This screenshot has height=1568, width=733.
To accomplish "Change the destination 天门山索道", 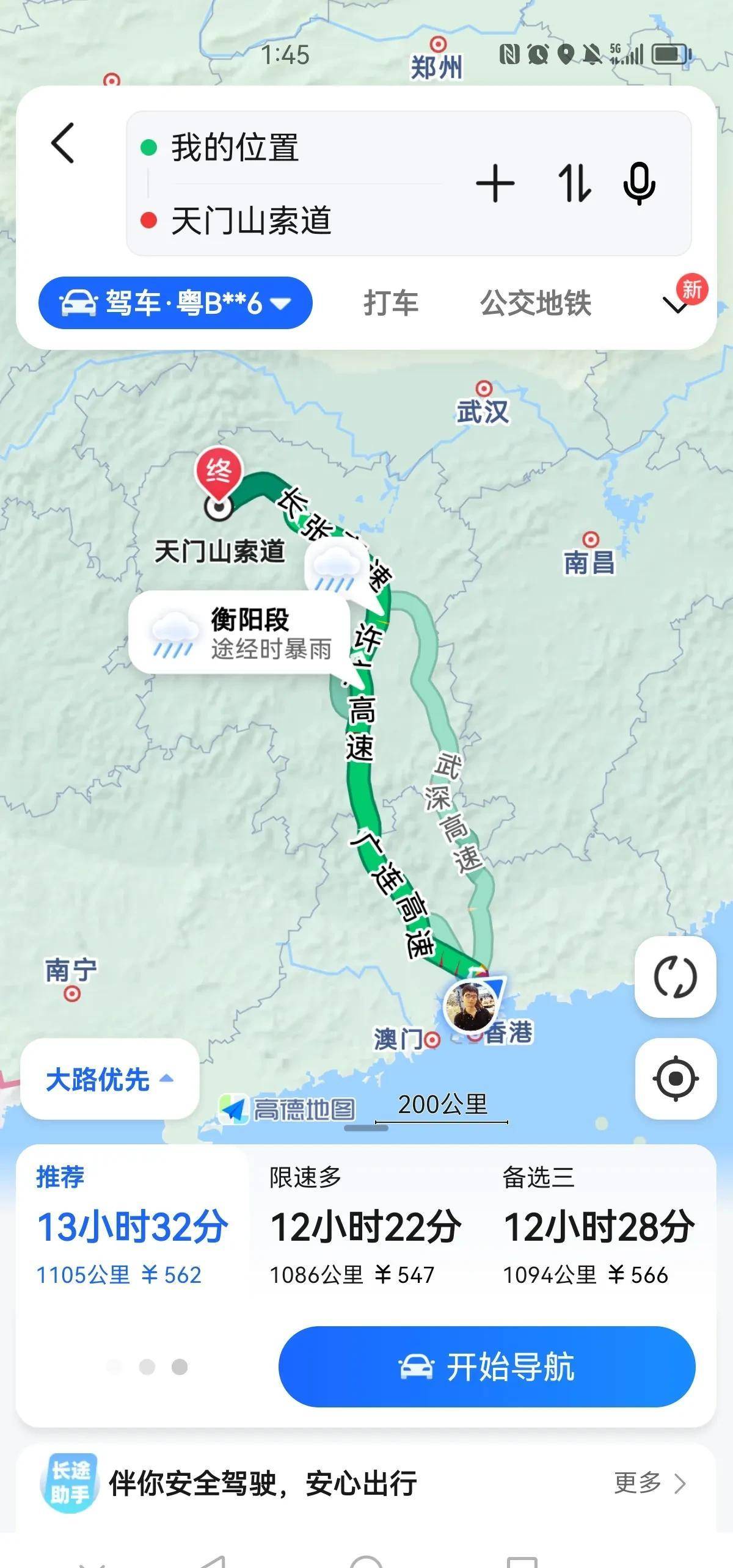I will coord(251,220).
